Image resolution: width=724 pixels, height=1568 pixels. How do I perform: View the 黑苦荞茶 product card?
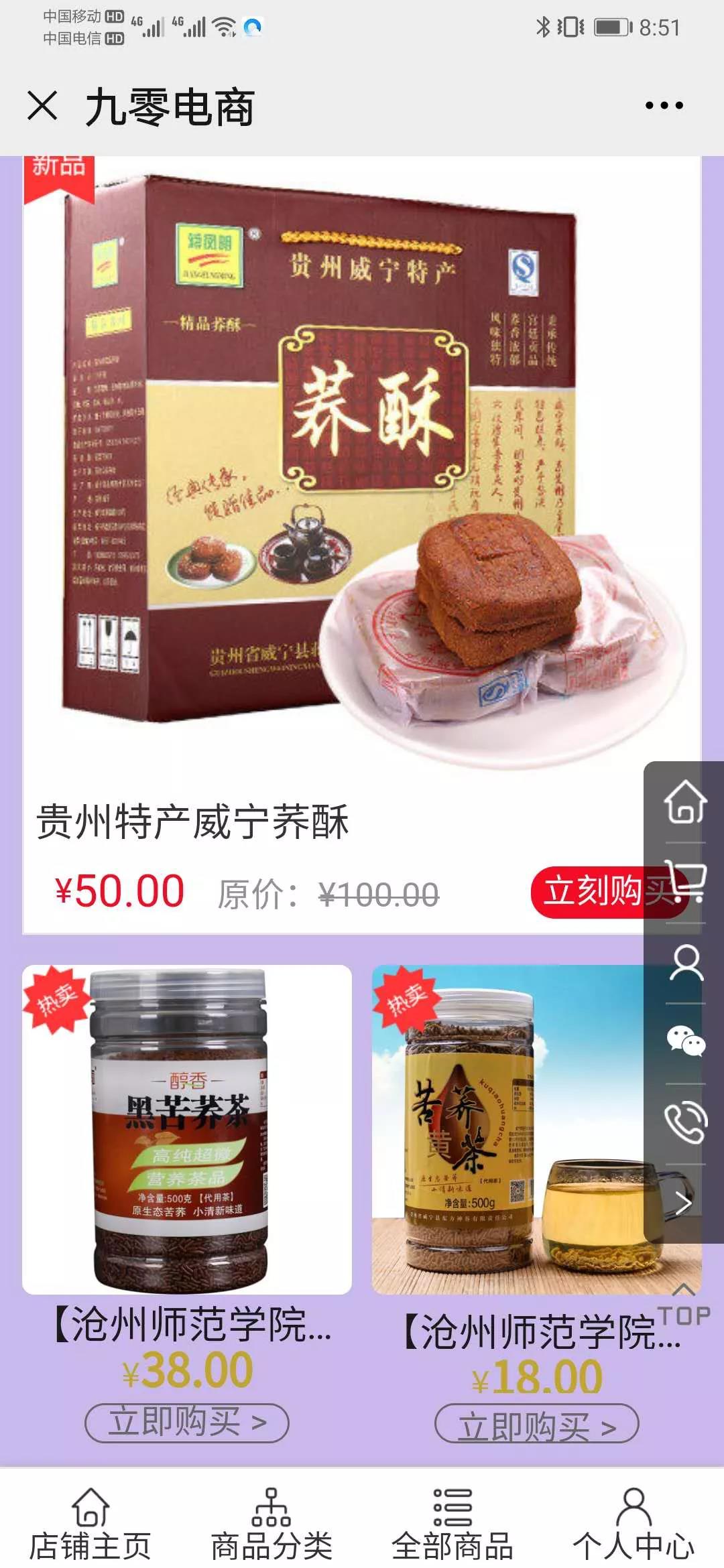[187, 1130]
